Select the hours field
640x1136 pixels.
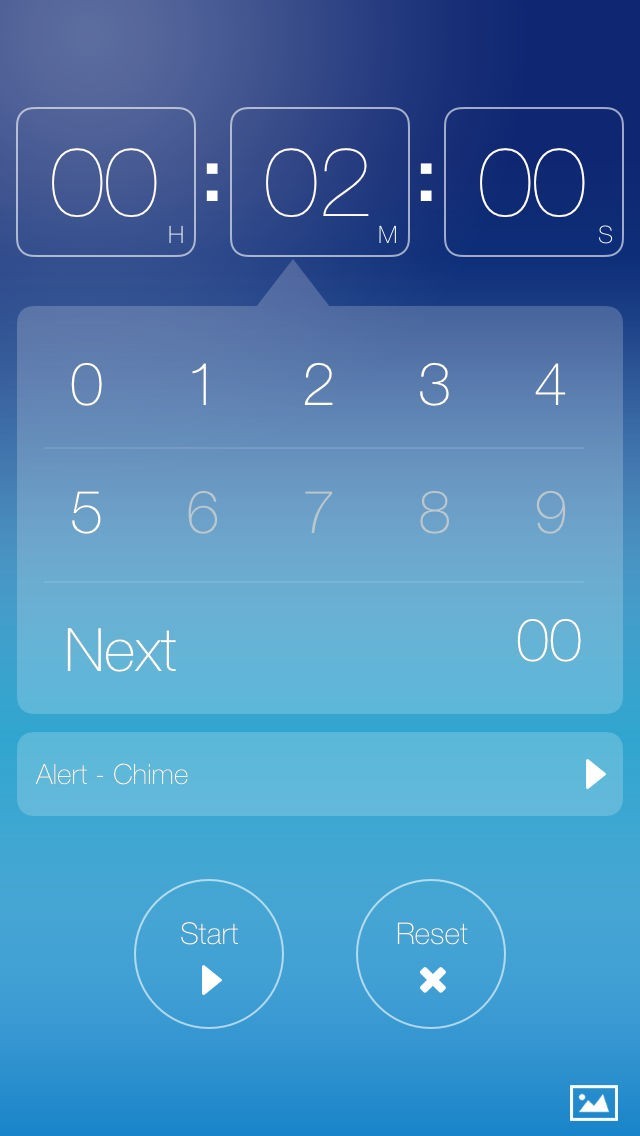(x=106, y=182)
